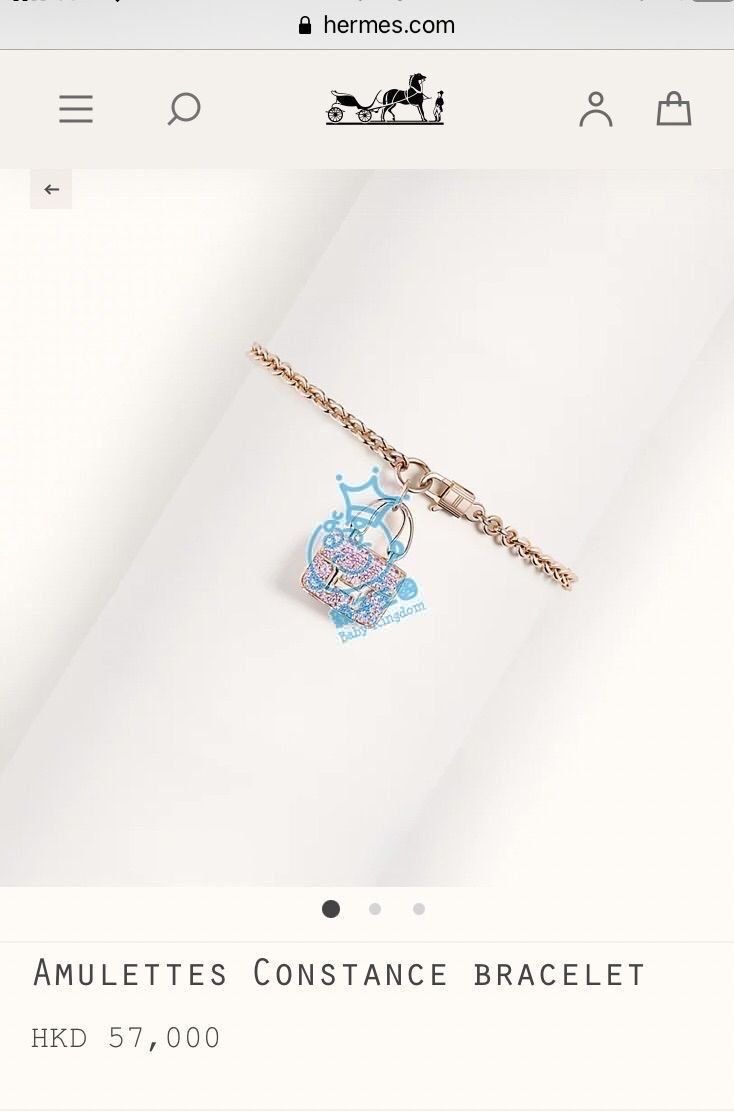
Task: Jump to the third product image dot
Action: pos(419,909)
